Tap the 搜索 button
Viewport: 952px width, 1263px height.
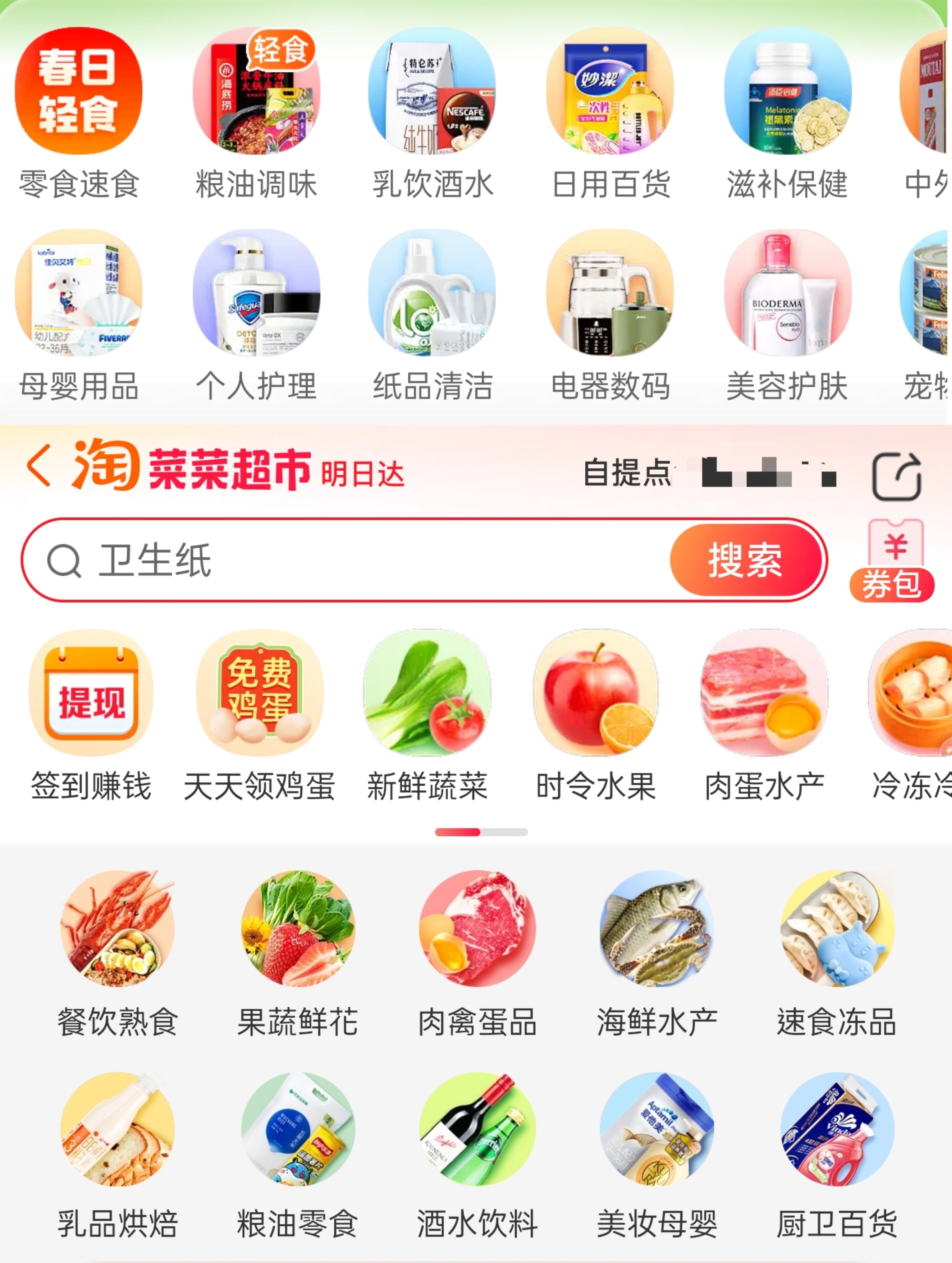click(745, 560)
